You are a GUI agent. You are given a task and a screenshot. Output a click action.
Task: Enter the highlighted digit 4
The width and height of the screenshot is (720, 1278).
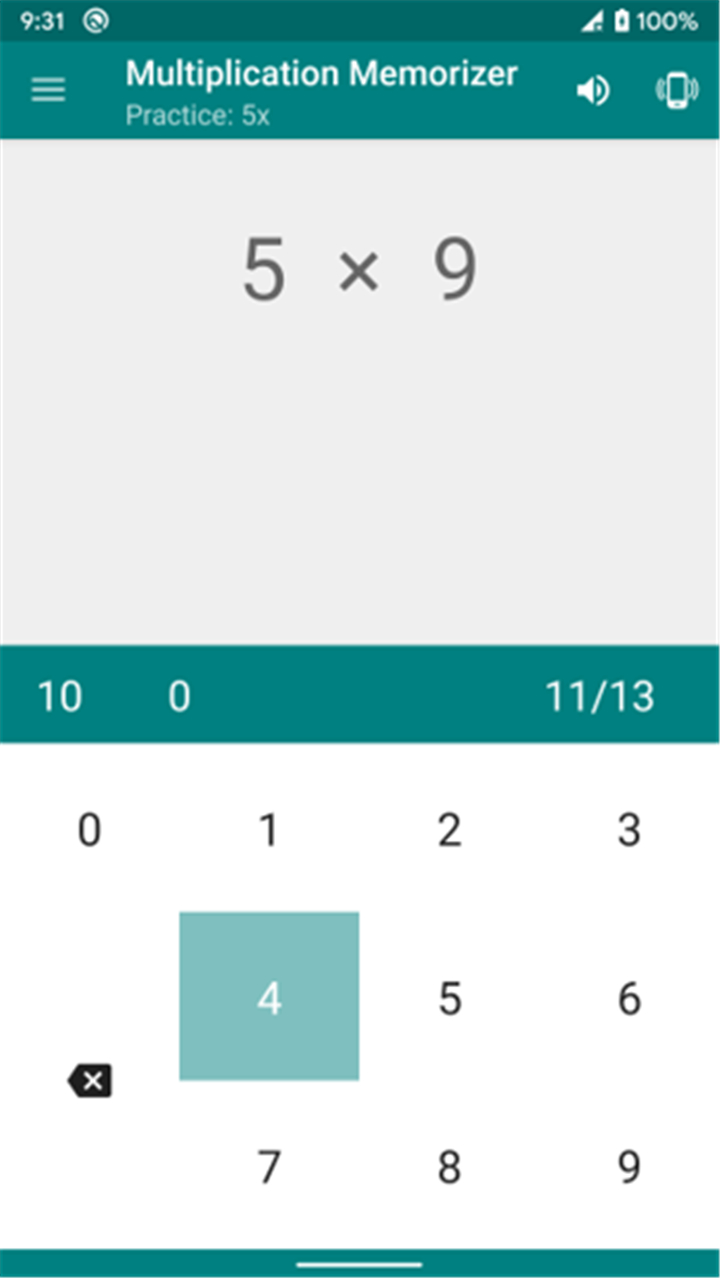pos(269,997)
